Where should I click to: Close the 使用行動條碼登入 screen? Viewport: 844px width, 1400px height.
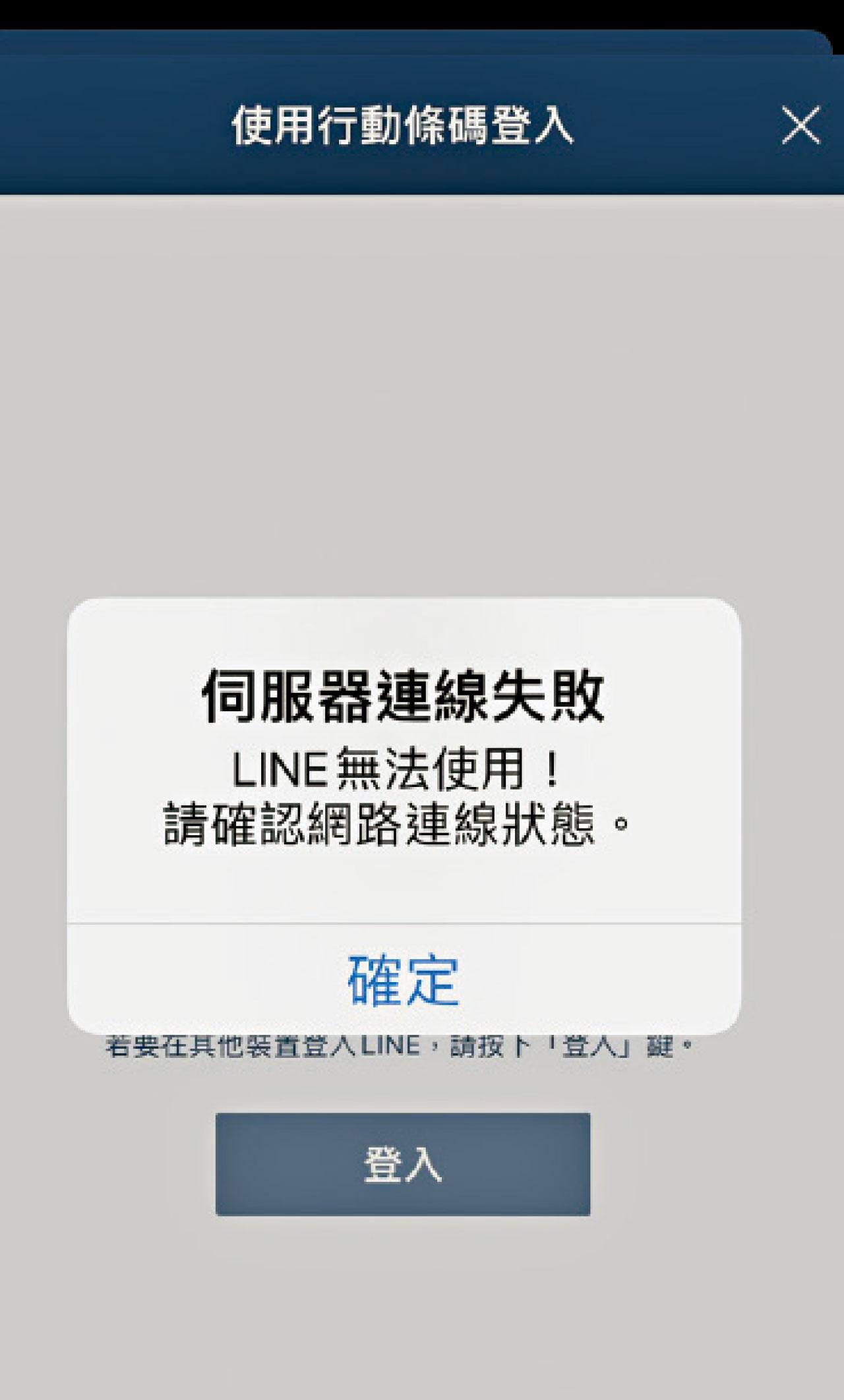(800, 125)
